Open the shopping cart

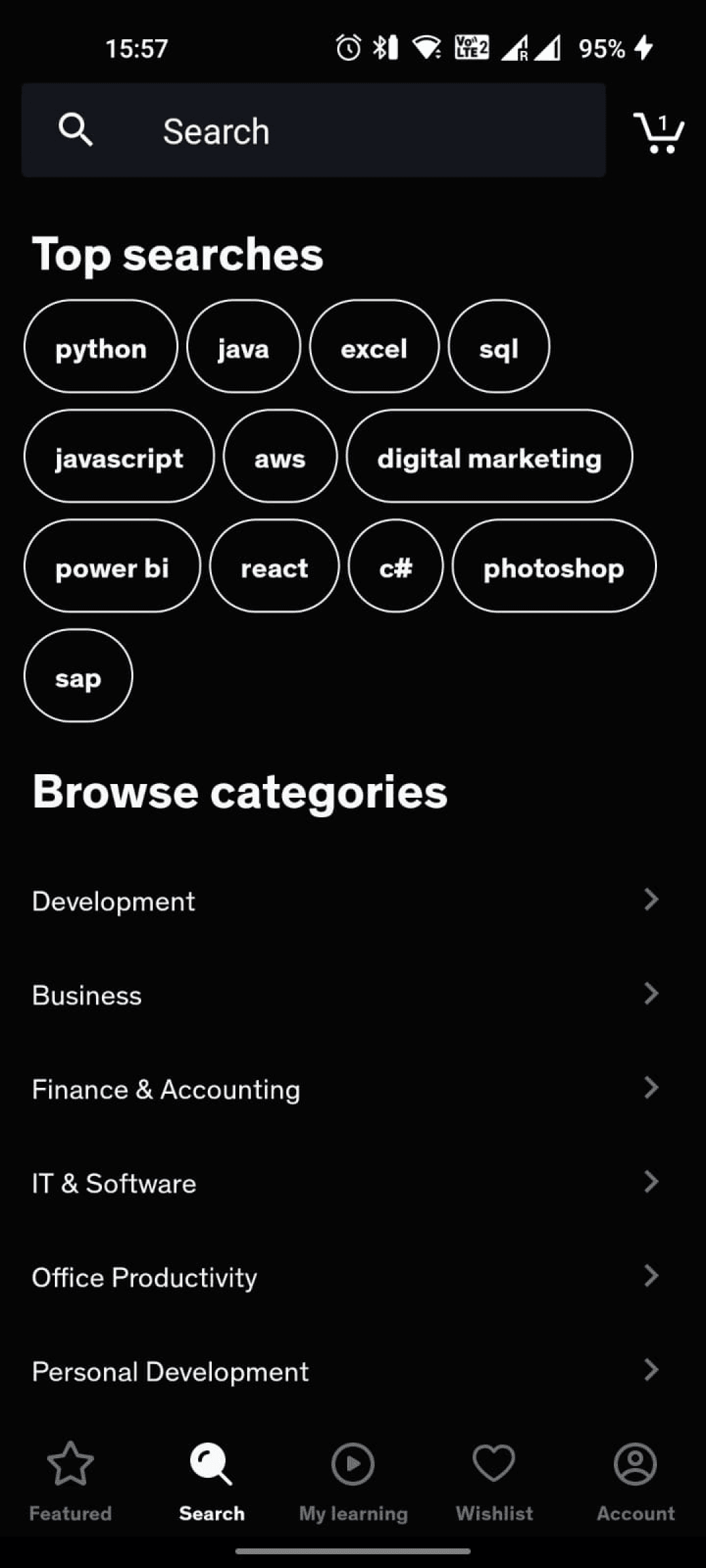click(x=659, y=132)
